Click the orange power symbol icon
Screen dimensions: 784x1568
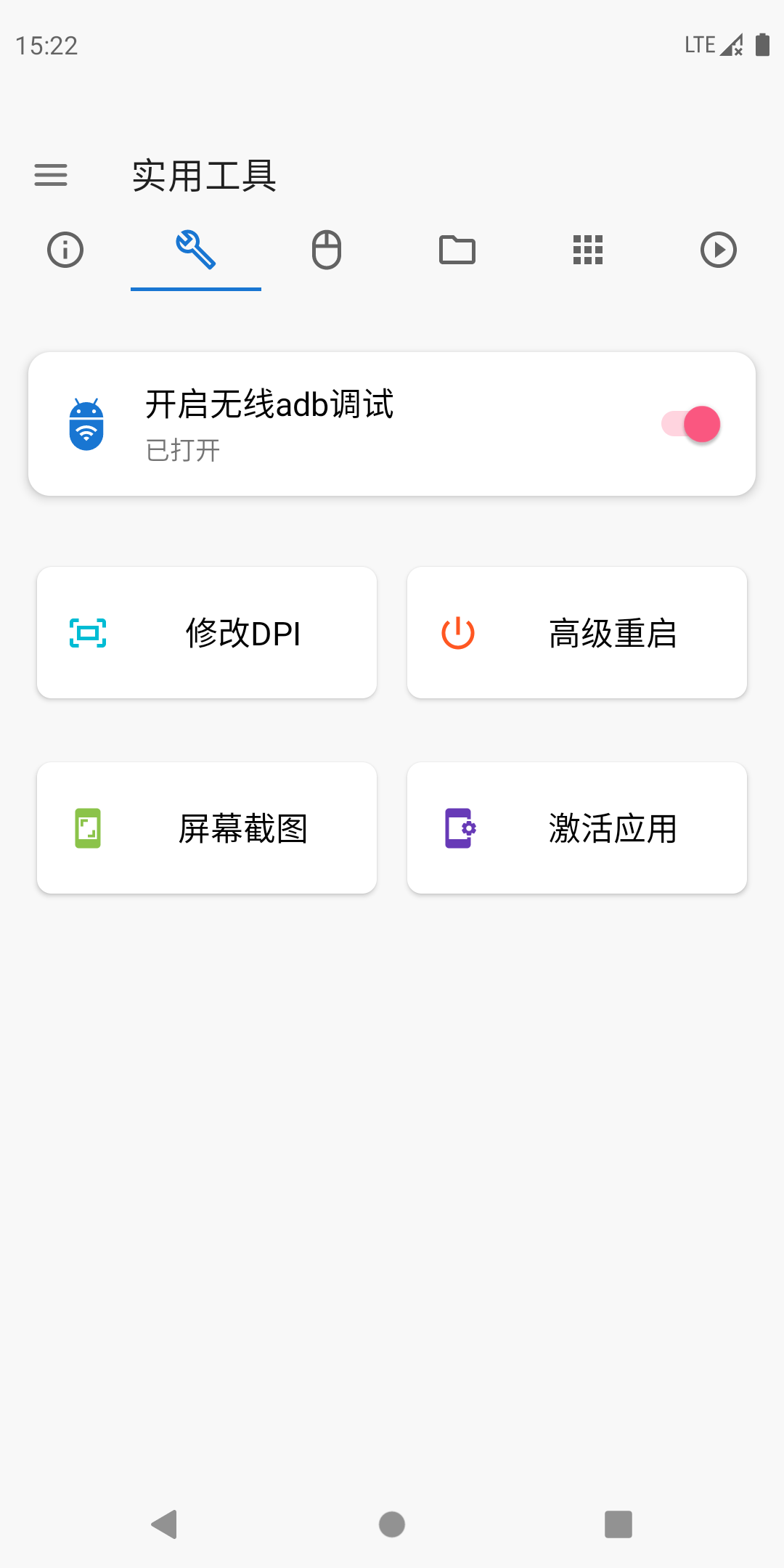(x=458, y=632)
